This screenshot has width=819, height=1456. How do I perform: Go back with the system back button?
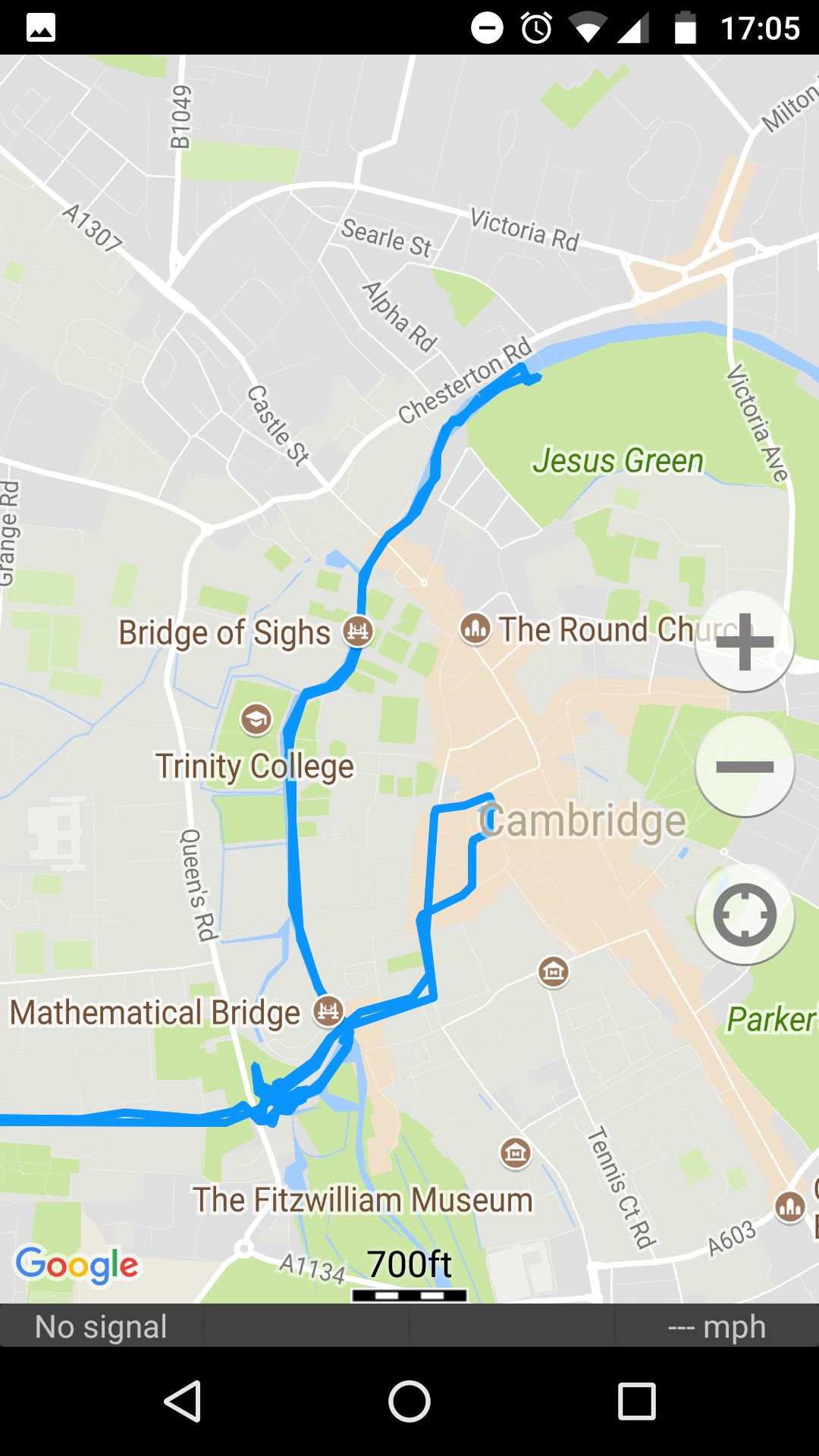coord(183,1401)
